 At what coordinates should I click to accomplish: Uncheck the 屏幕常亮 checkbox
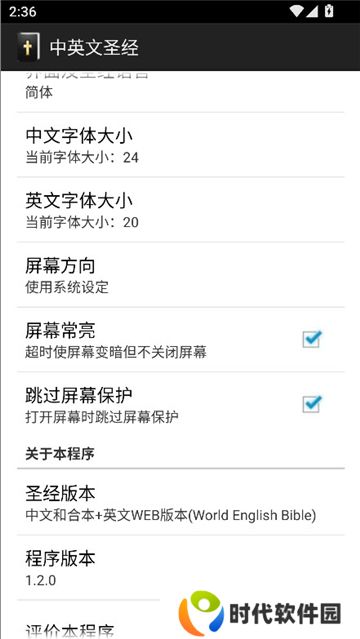(312, 339)
